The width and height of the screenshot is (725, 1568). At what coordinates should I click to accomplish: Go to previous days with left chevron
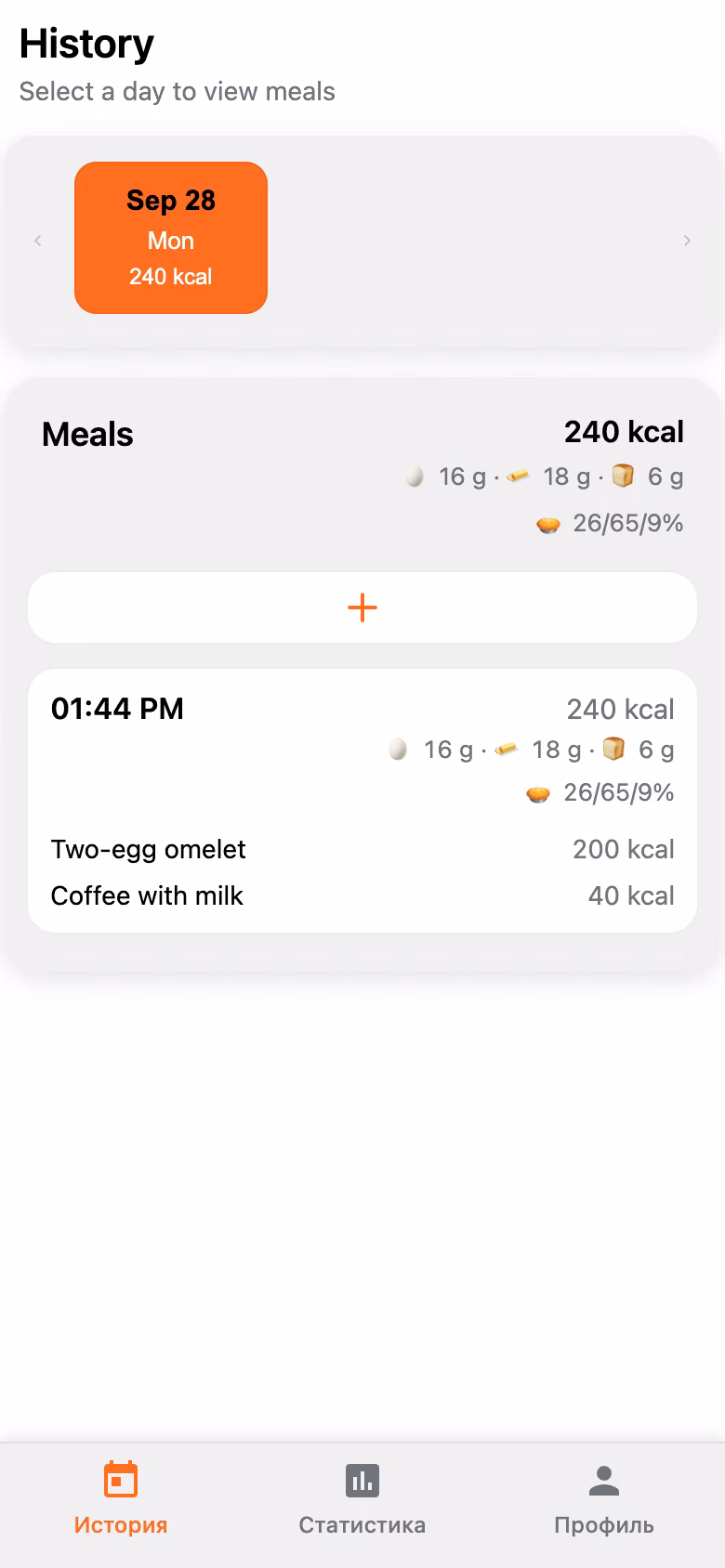point(38,241)
